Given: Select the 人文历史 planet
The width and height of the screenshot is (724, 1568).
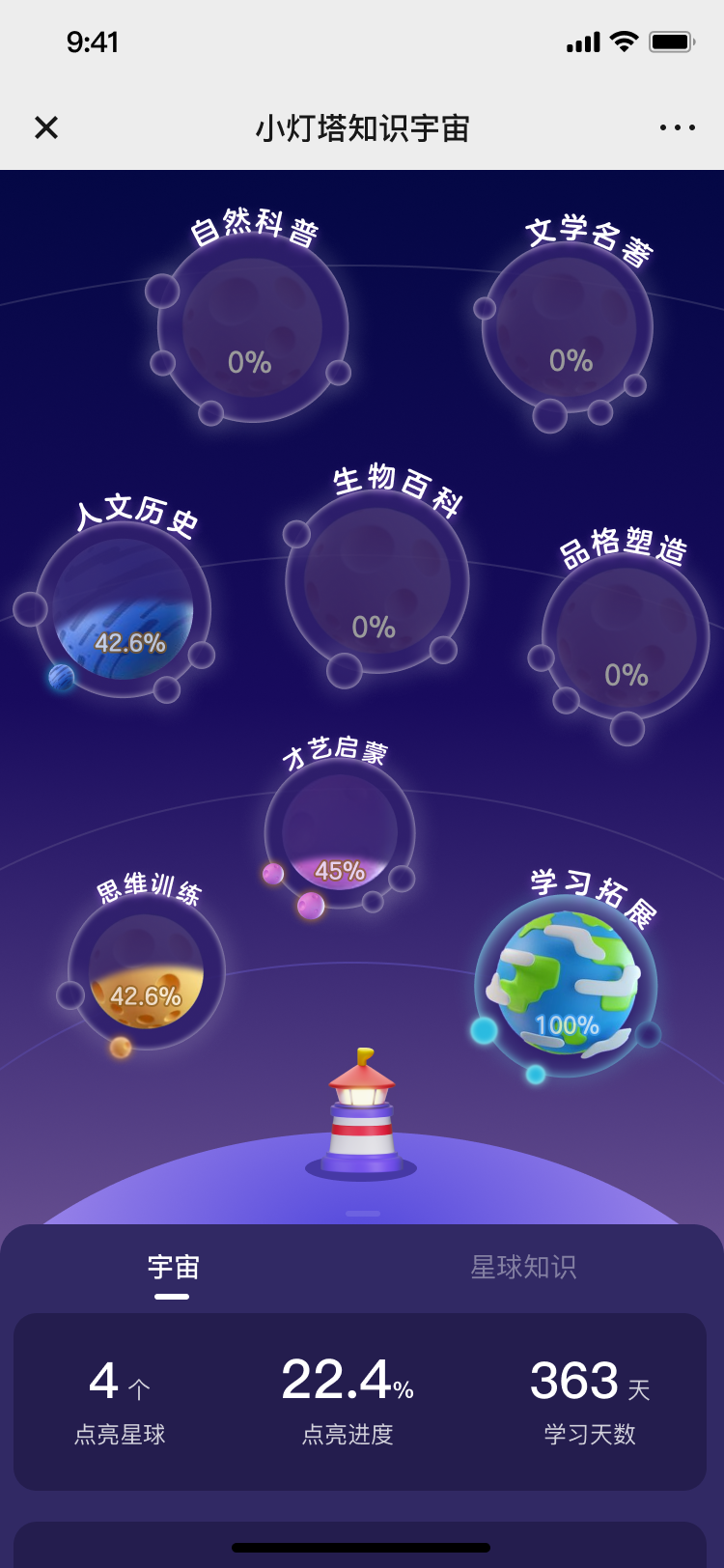Looking at the screenshot, I should point(124,609).
